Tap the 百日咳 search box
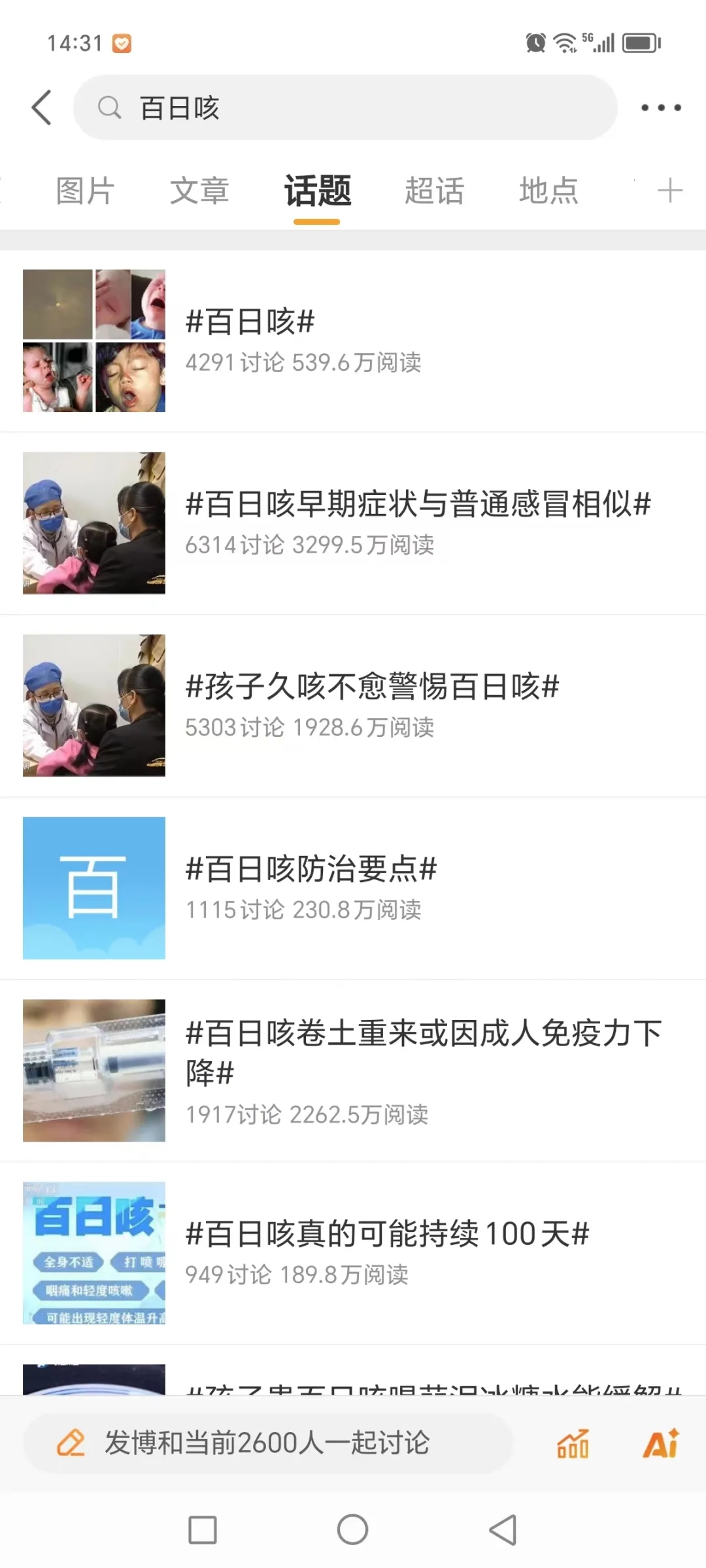Viewport: 706px width, 1568px height. pyautogui.click(x=345, y=107)
